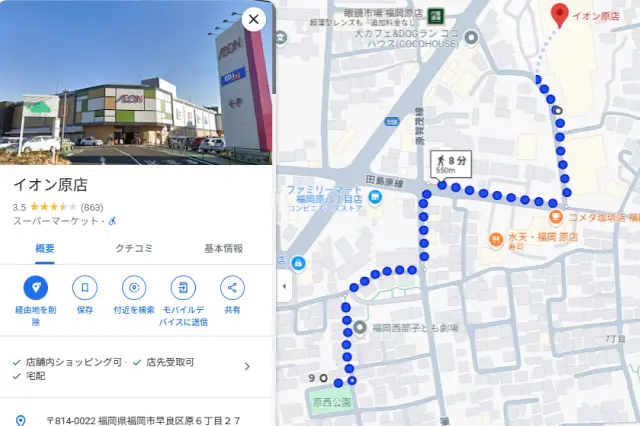Expand the shopping options chevron
The height and width of the screenshot is (426, 640).
point(247,367)
